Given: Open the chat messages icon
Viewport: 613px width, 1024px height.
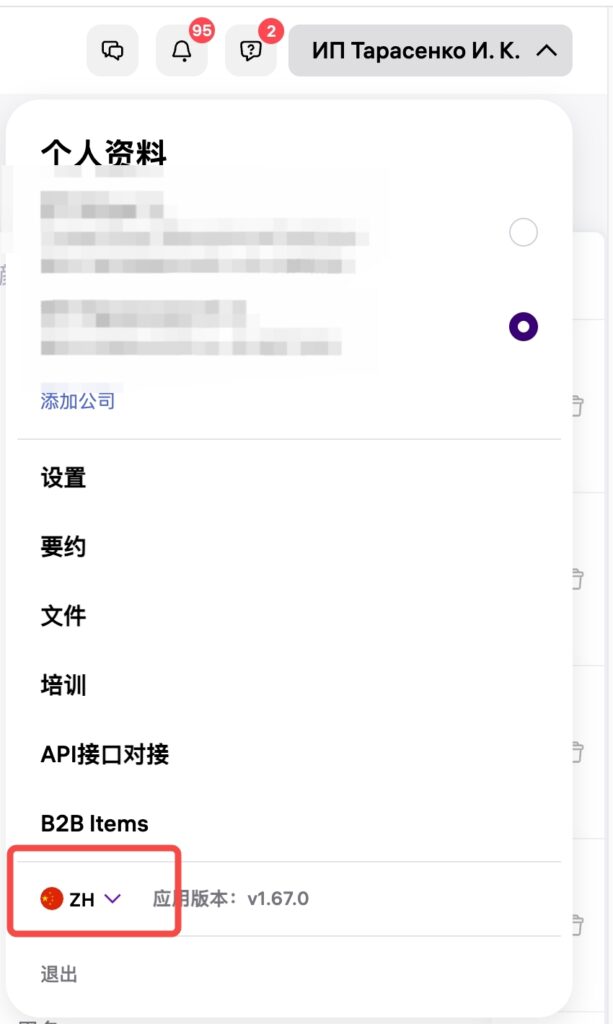Looking at the screenshot, I should pyautogui.click(x=113, y=51).
